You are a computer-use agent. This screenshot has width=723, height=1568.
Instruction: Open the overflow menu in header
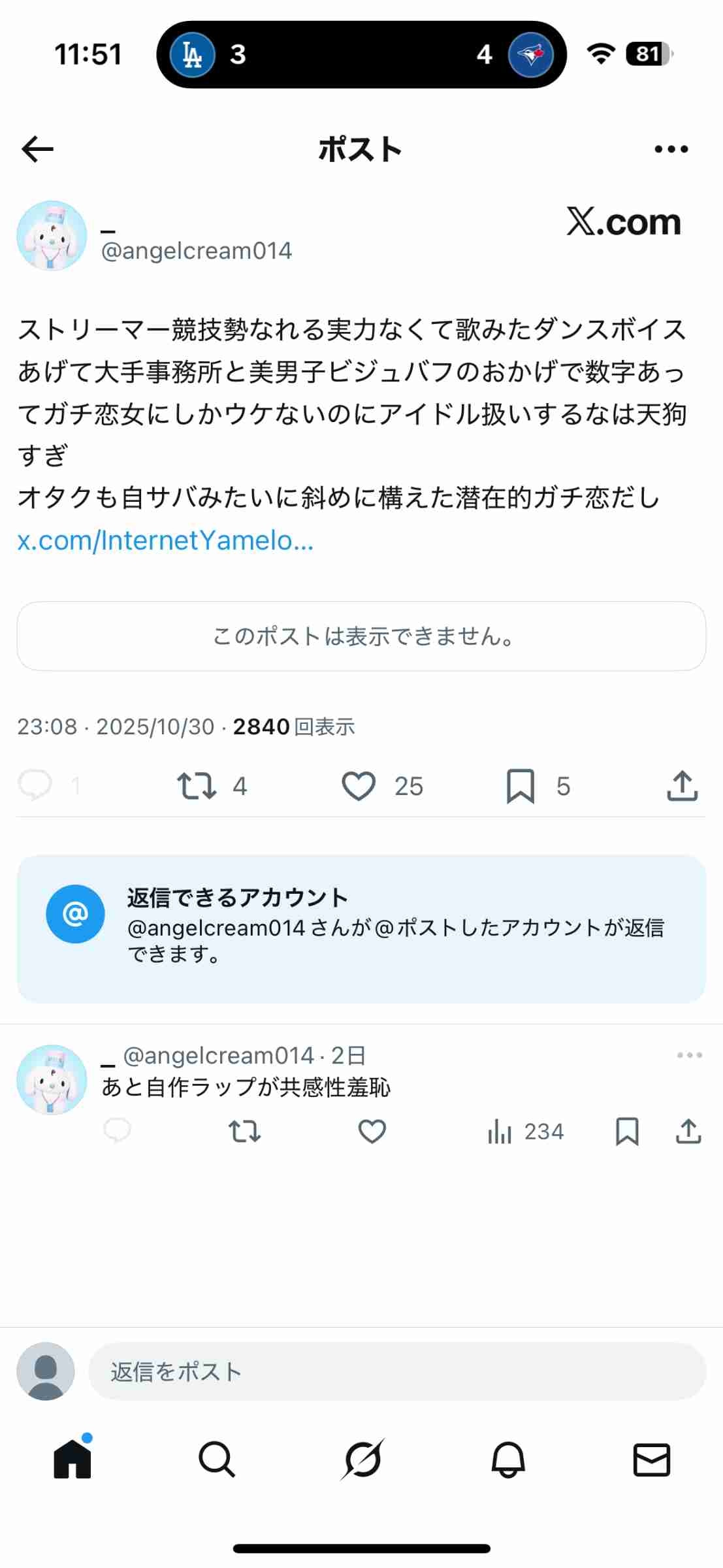[x=671, y=150]
